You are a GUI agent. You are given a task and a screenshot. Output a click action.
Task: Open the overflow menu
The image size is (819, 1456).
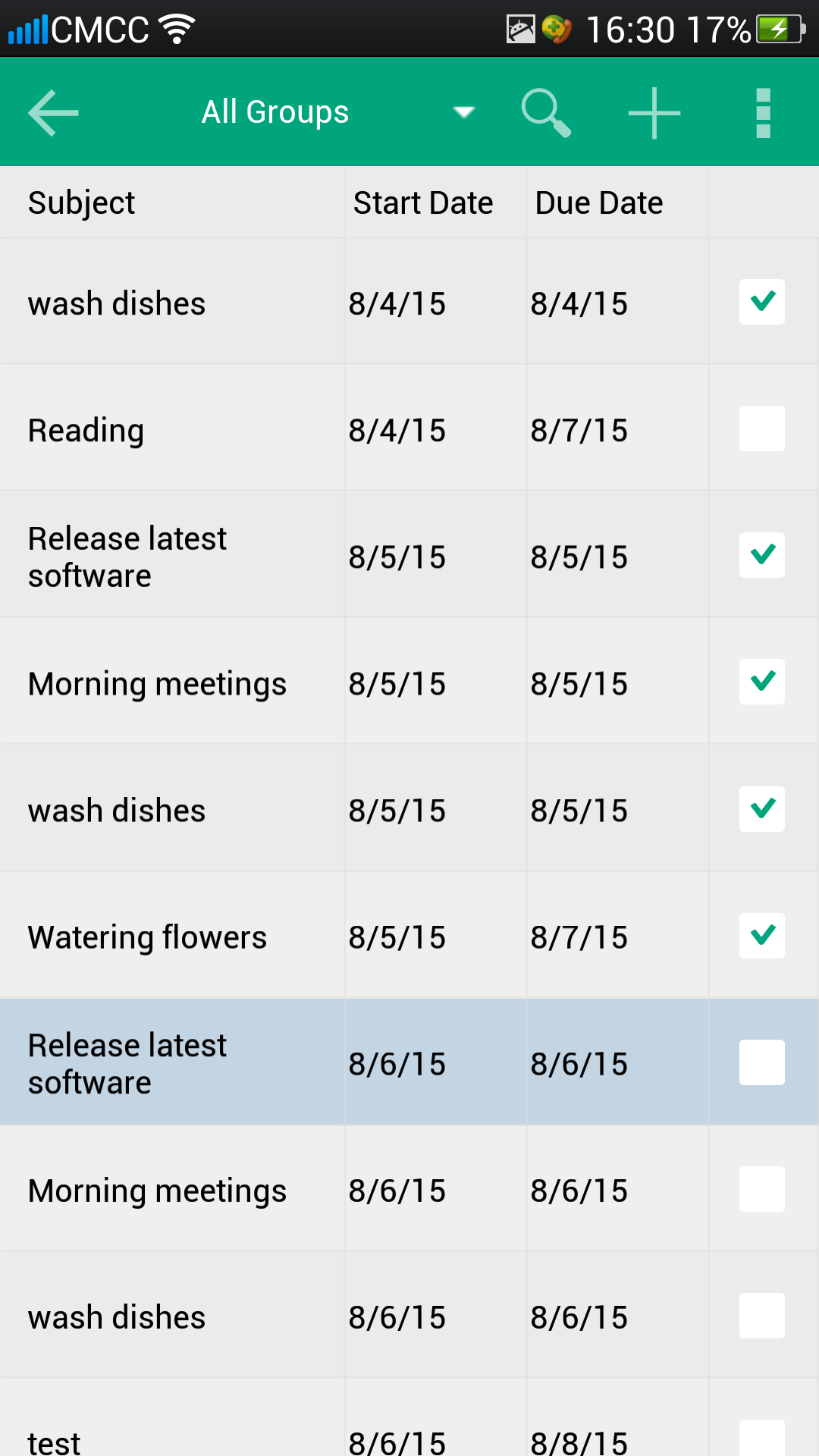tap(763, 113)
